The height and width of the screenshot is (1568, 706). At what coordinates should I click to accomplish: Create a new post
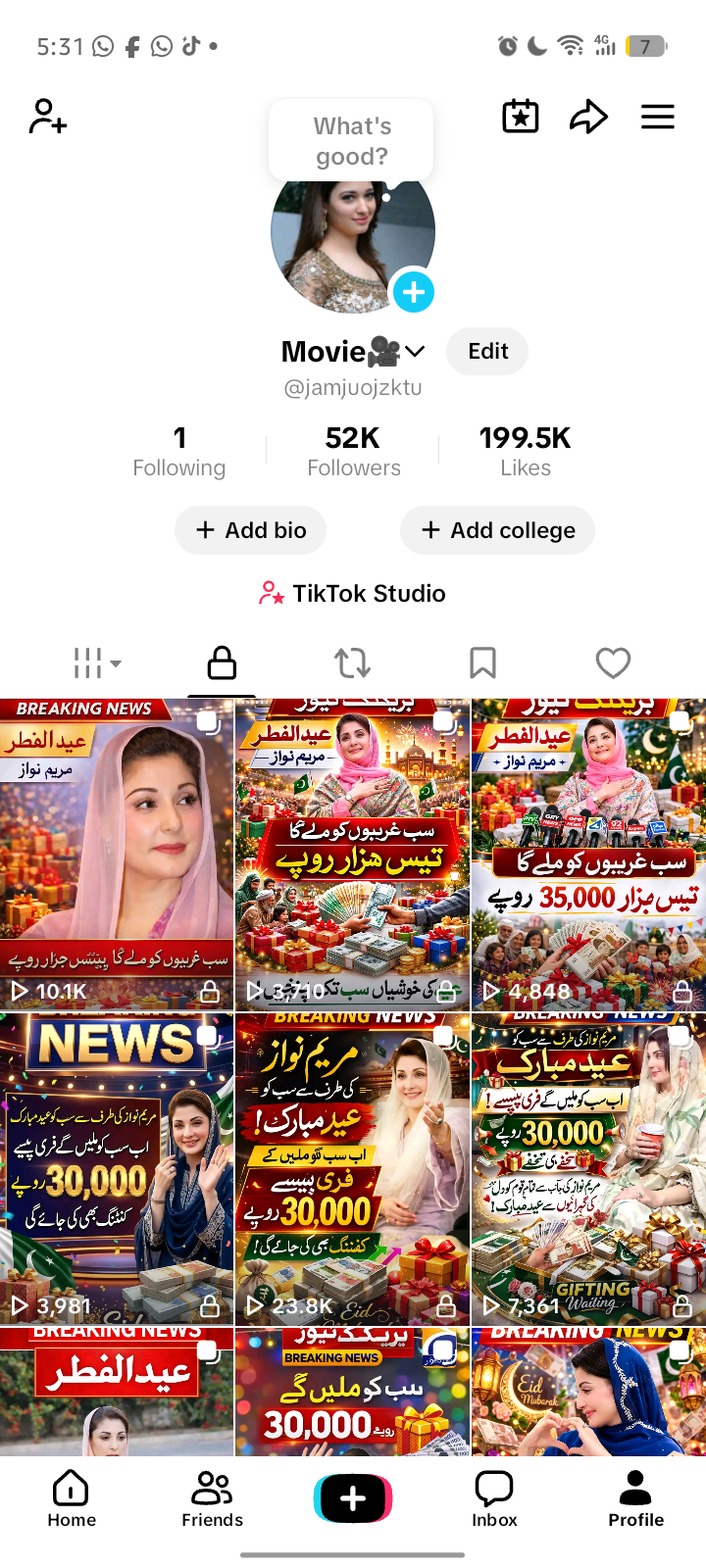pos(353,1499)
